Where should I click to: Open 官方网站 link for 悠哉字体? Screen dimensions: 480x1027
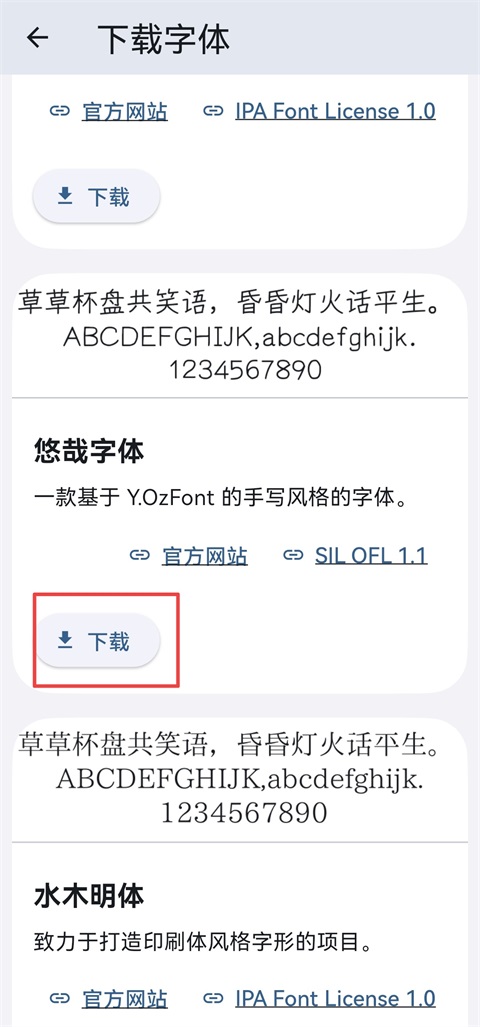189,555
